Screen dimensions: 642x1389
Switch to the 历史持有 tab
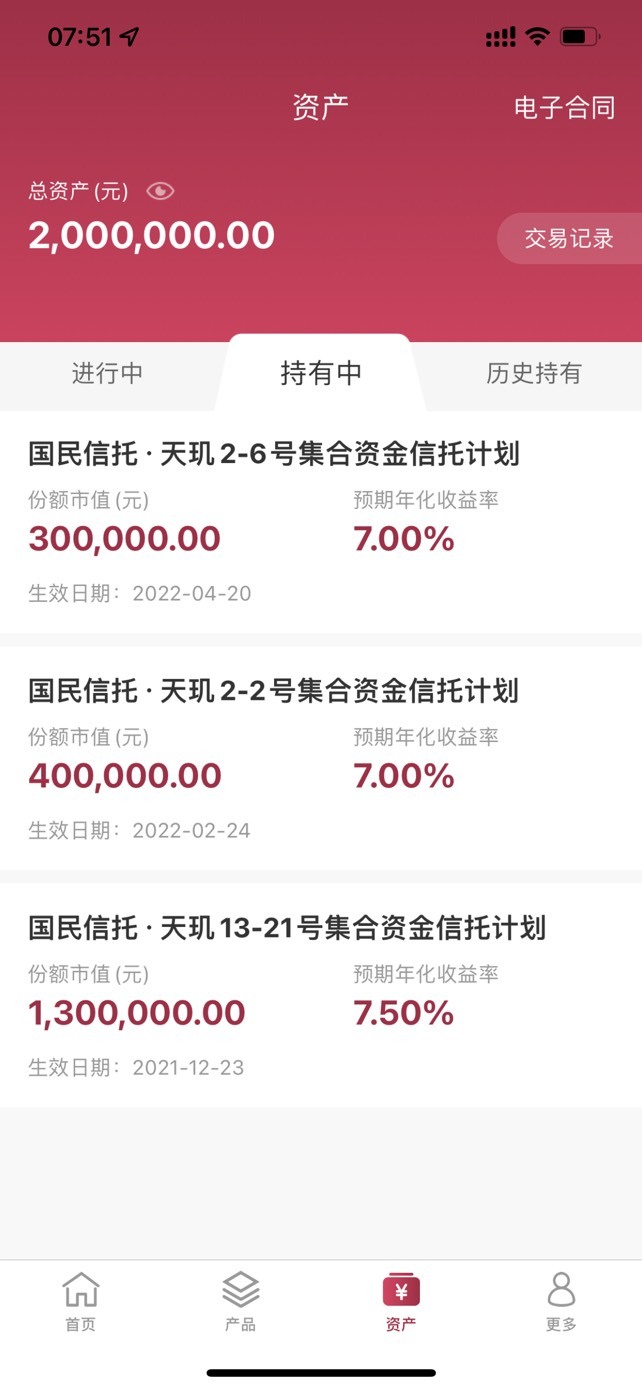(x=534, y=373)
